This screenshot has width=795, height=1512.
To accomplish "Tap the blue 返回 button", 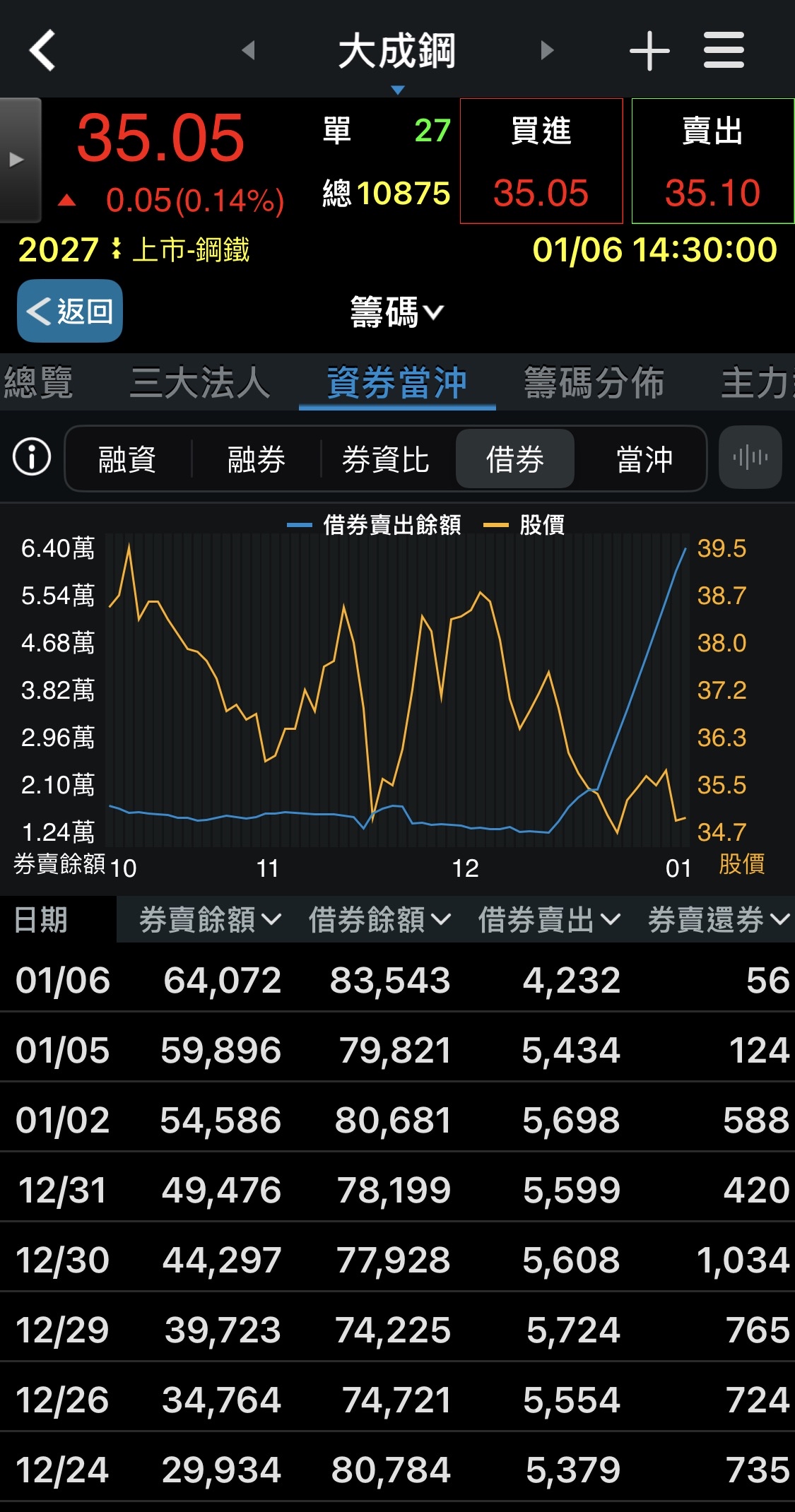I will [70, 311].
